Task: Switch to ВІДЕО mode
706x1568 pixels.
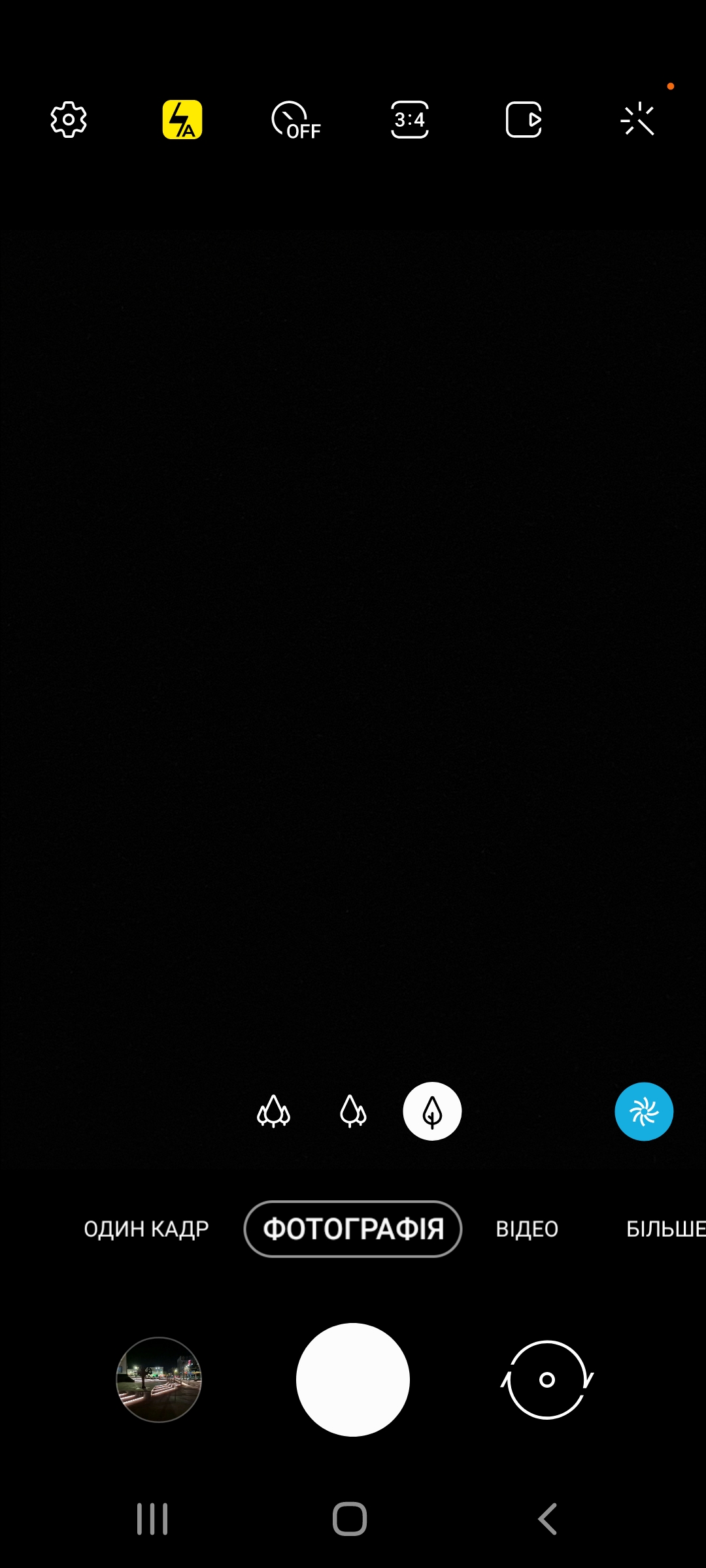Action: [527, 1229]
